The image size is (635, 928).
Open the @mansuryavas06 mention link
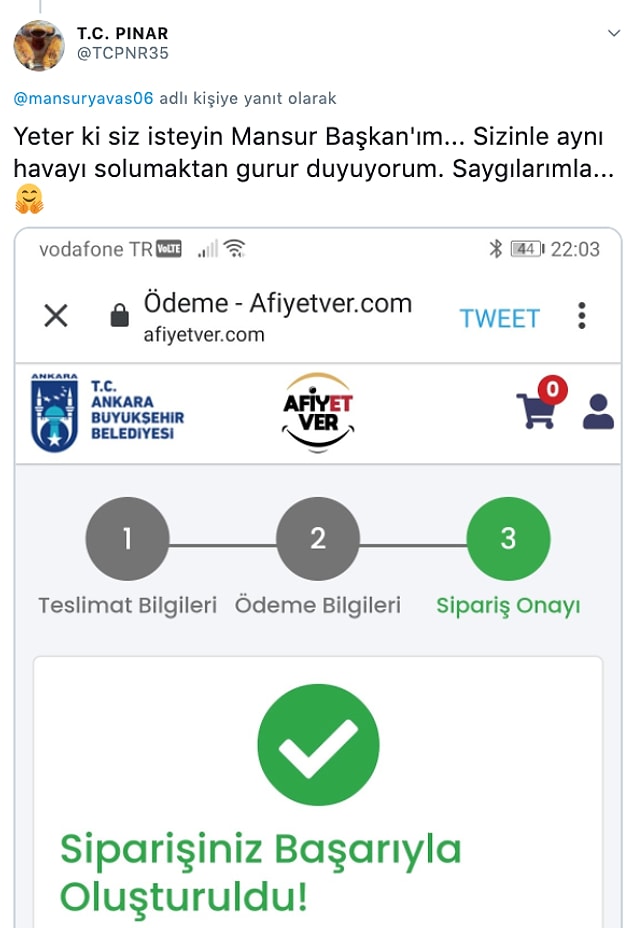click(x=83, y=99)
